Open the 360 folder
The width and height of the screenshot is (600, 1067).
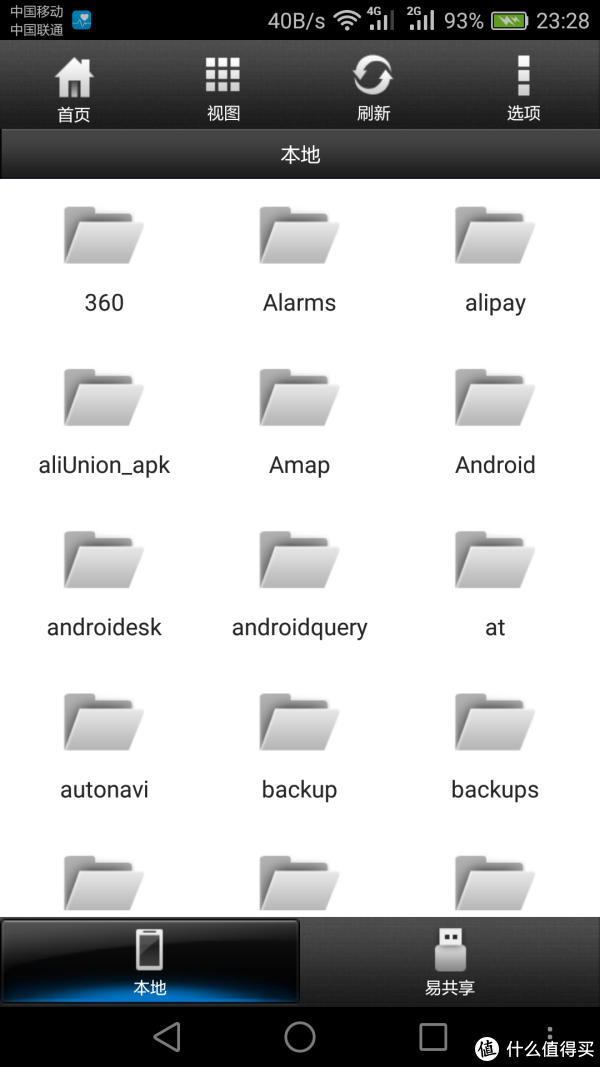(x=104, y=259)
